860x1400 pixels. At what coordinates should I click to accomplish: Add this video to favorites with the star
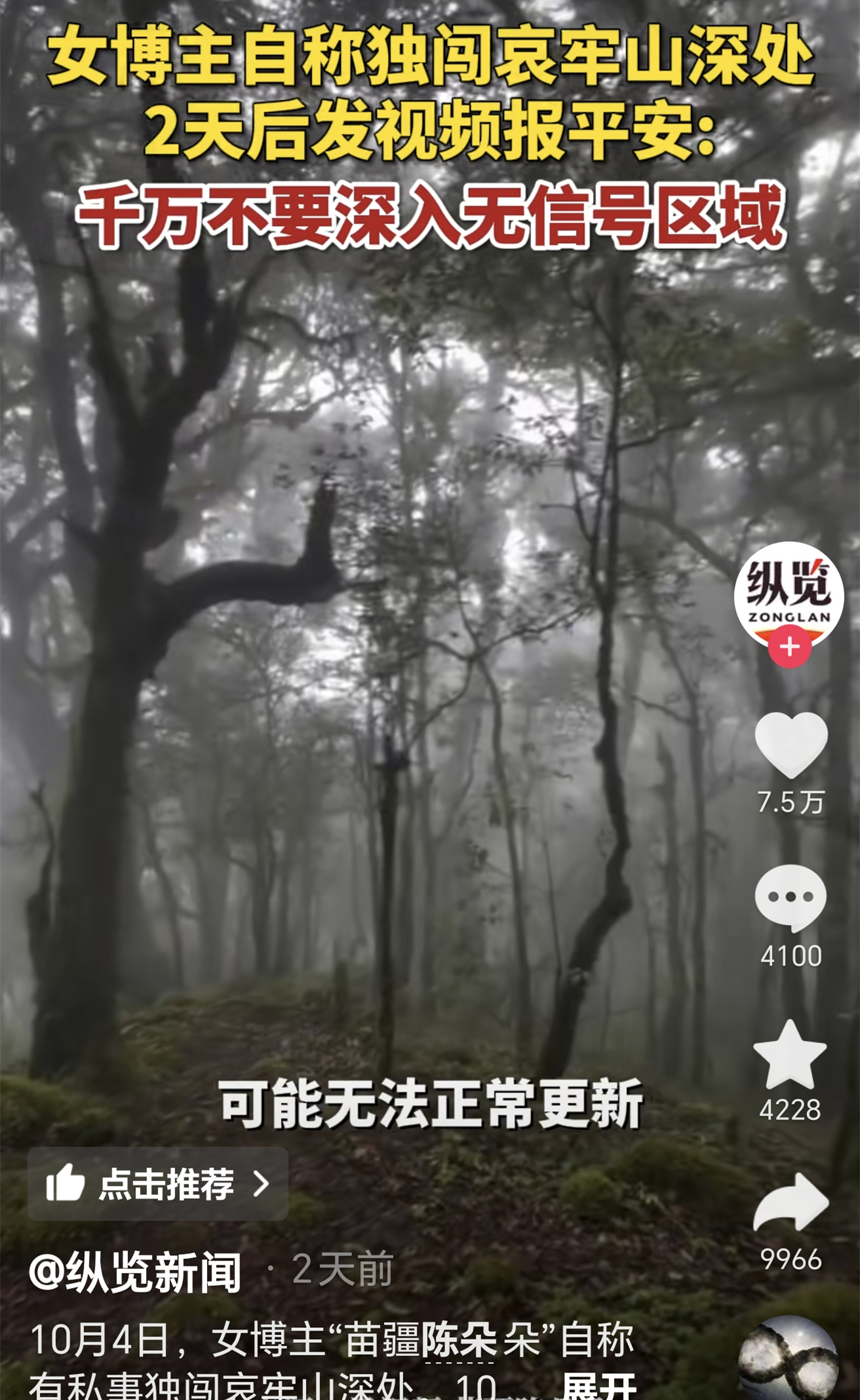pos(790,1054)
